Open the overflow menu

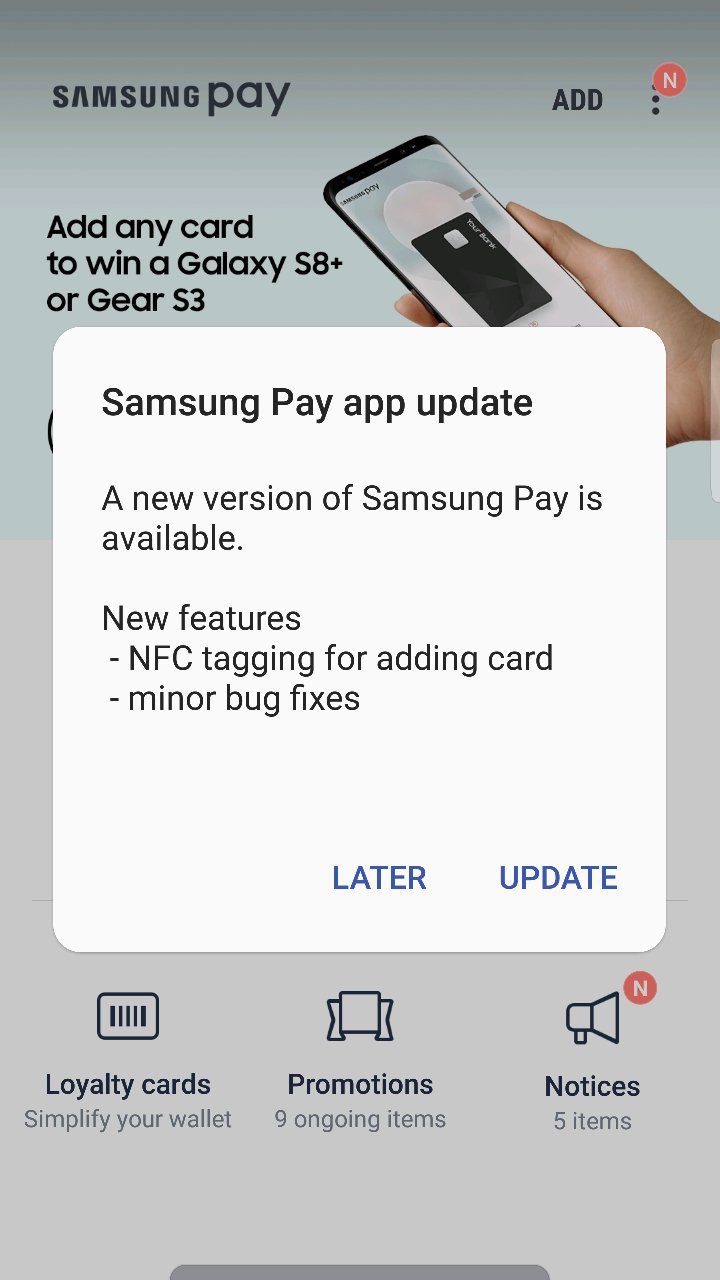pos(656,99)
